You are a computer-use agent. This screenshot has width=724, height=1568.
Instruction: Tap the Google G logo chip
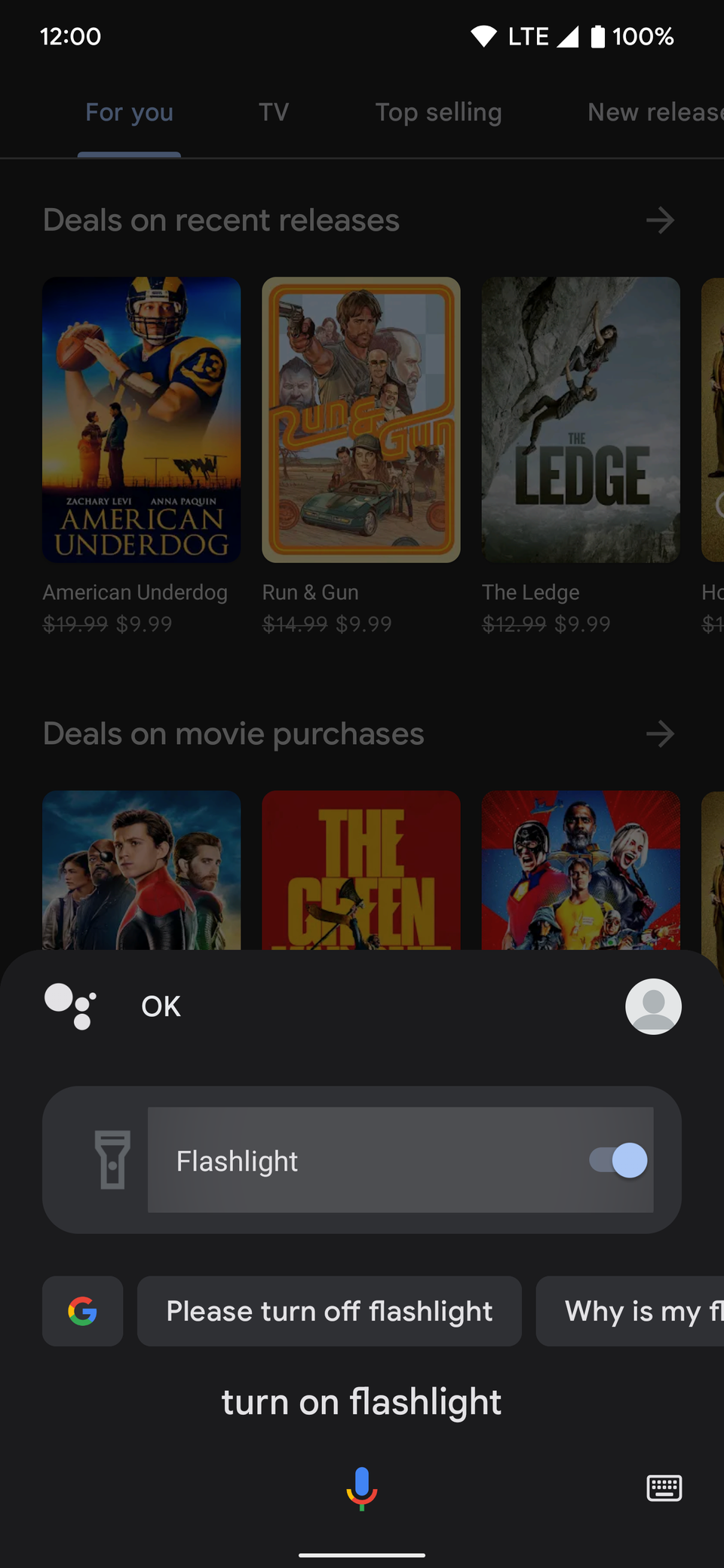point(82,1311)
